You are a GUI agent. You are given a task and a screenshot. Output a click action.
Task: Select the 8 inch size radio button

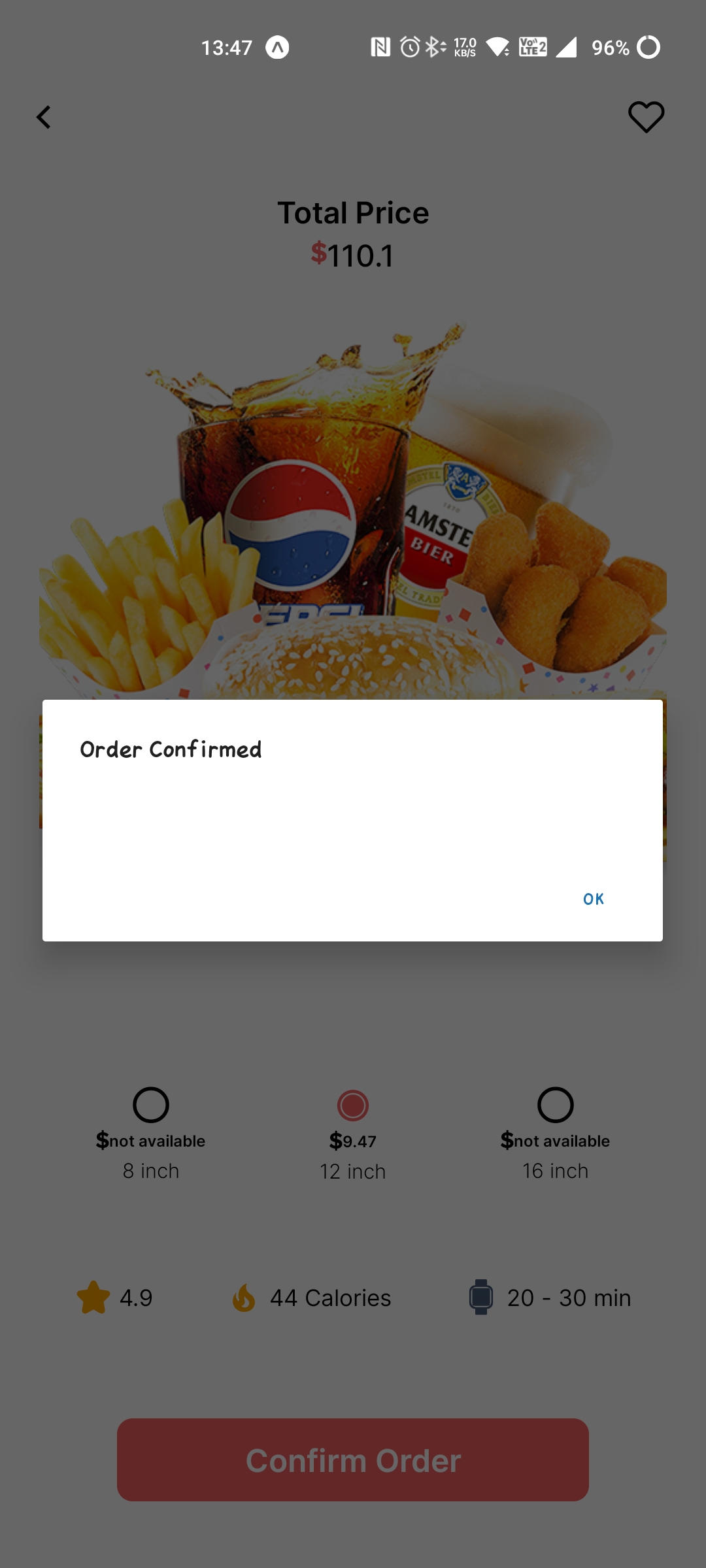(x=150, y=1105)
